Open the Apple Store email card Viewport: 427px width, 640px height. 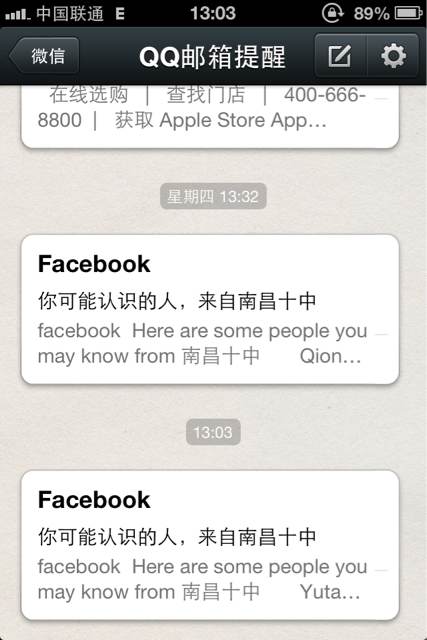tap(210, 116)
